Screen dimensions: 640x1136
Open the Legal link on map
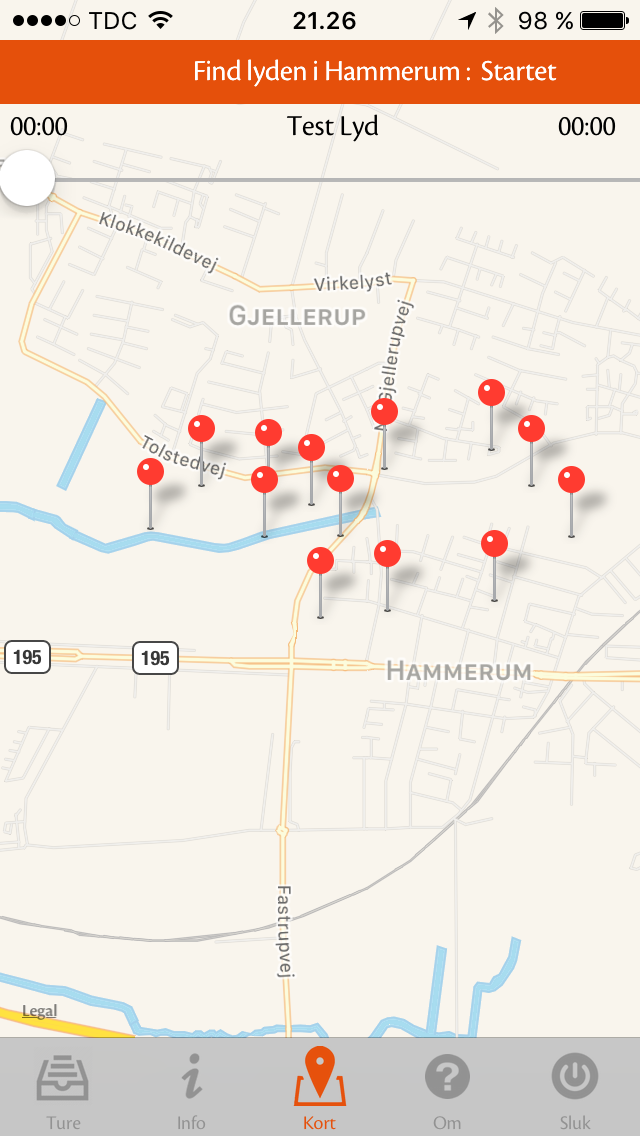click(40, 1011)
